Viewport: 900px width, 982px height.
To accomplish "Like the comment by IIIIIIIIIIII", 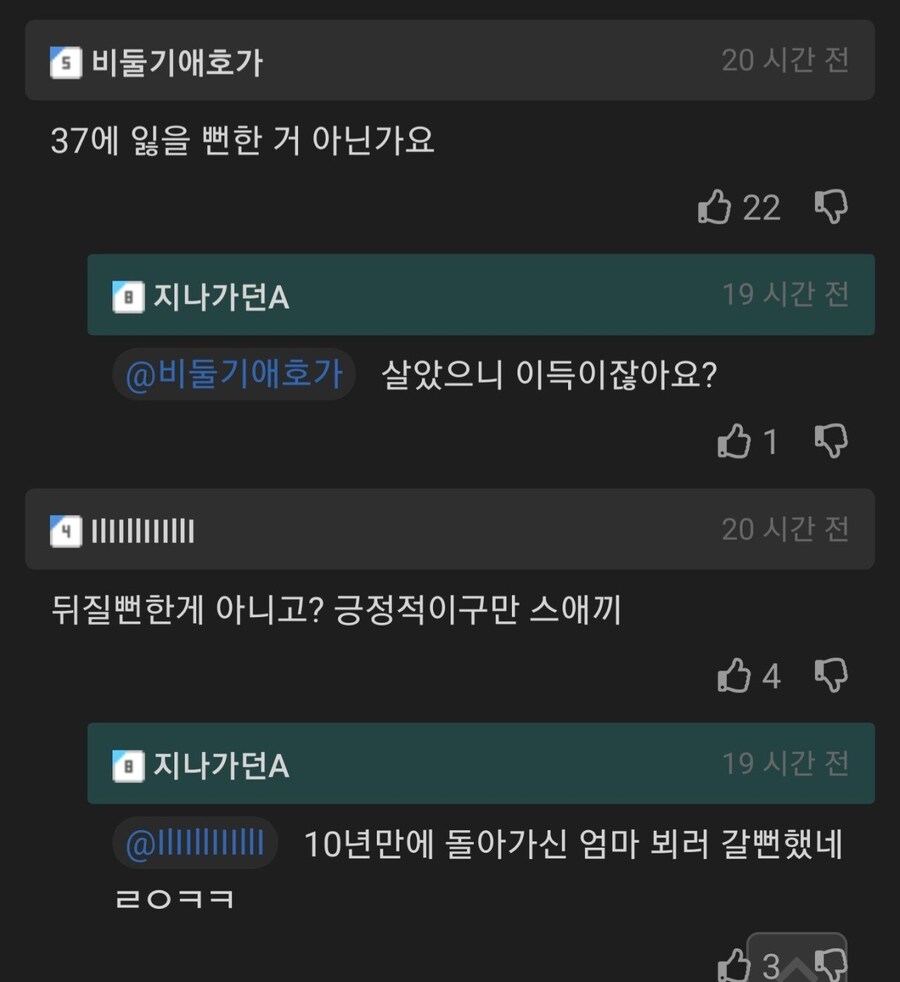I will click(x=735, y=675).
